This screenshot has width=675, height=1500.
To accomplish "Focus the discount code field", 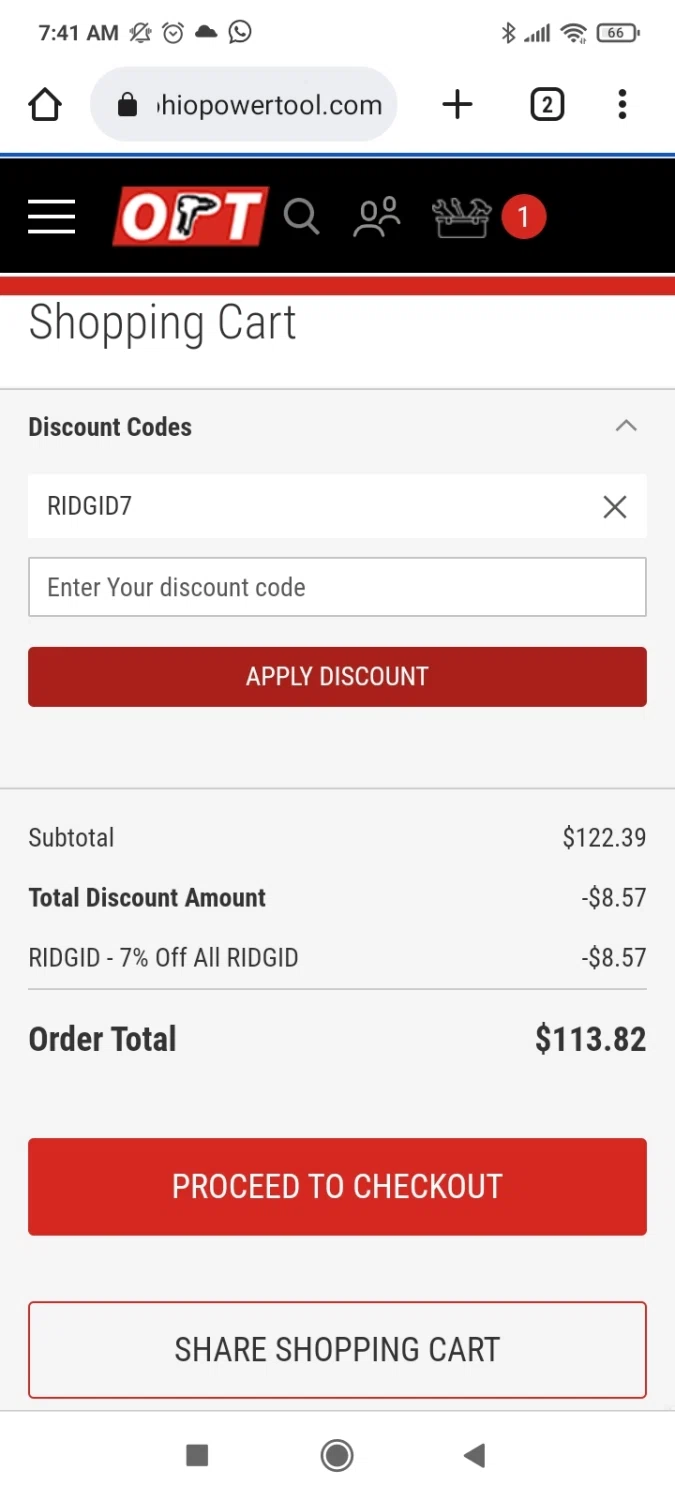I will point(337,587).
